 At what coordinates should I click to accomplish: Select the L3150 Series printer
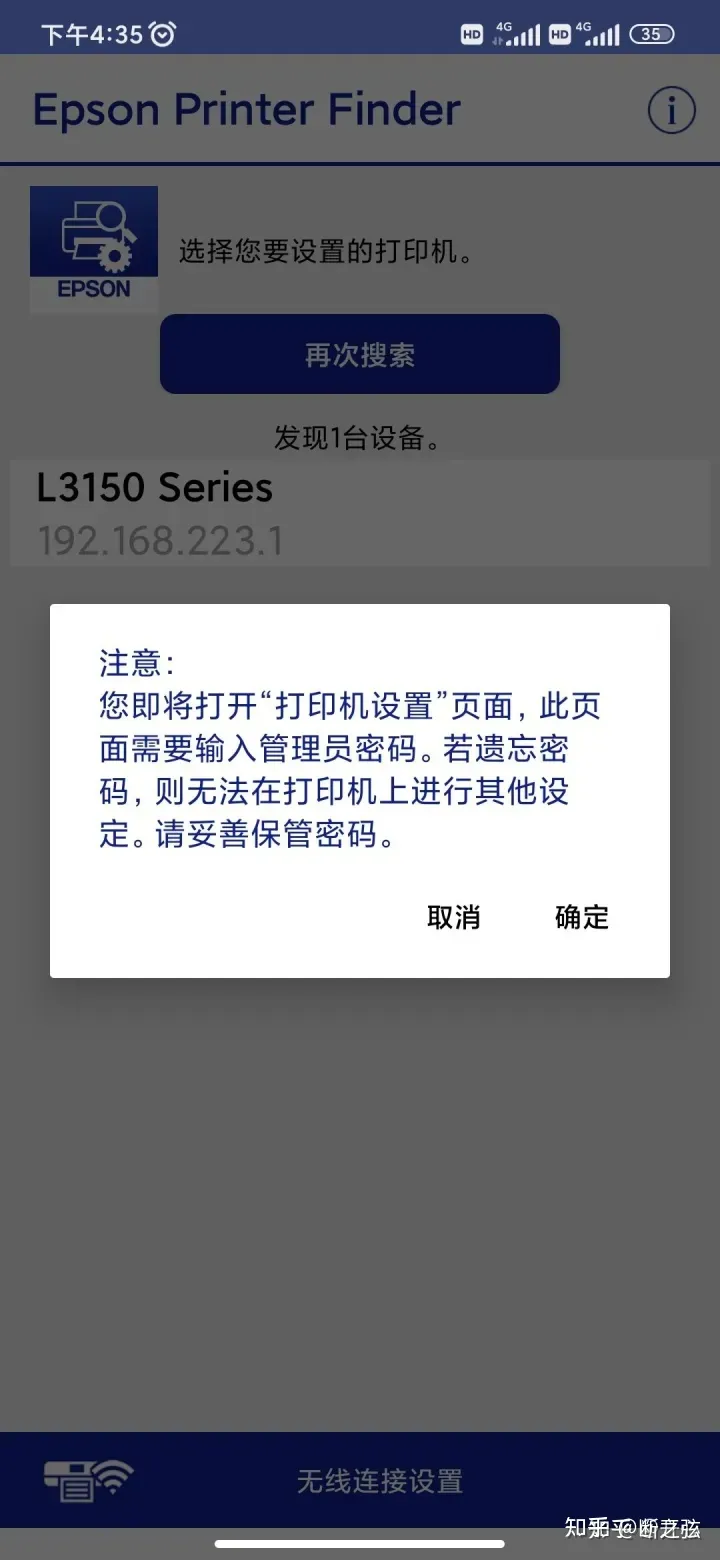click(x=360, y=513)
